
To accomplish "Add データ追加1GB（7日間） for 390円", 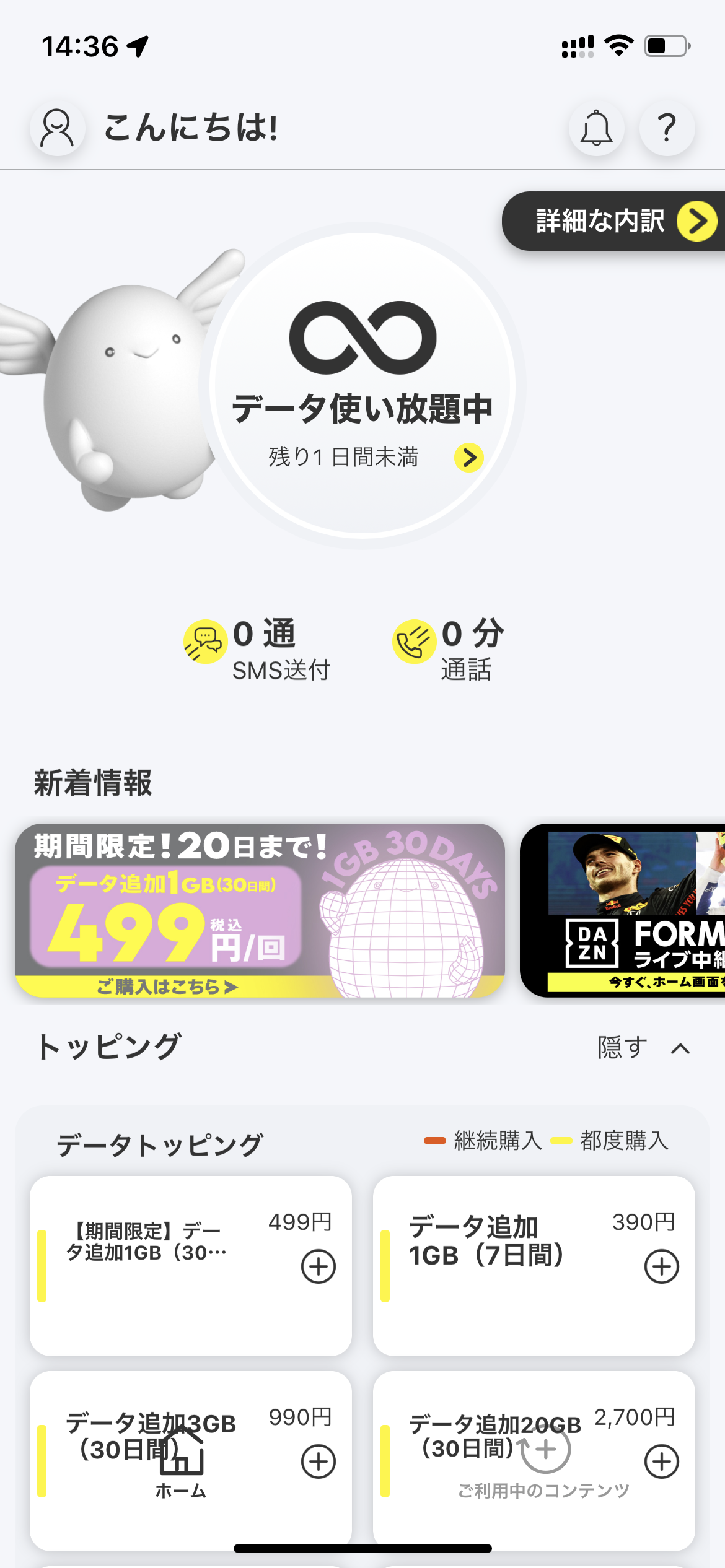I will [x=662, y=1266].
